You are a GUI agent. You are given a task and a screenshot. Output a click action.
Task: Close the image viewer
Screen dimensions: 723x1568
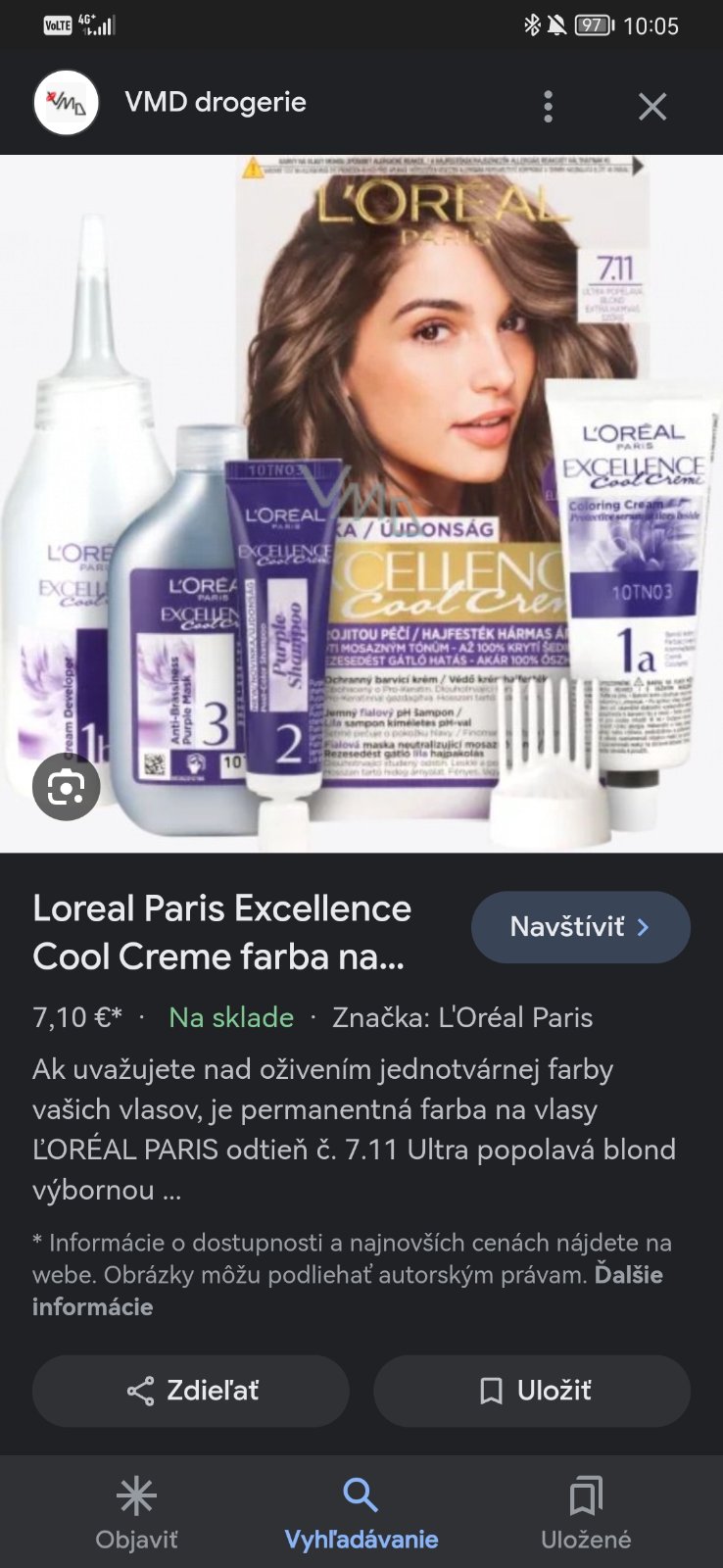(x=652, y=106)
